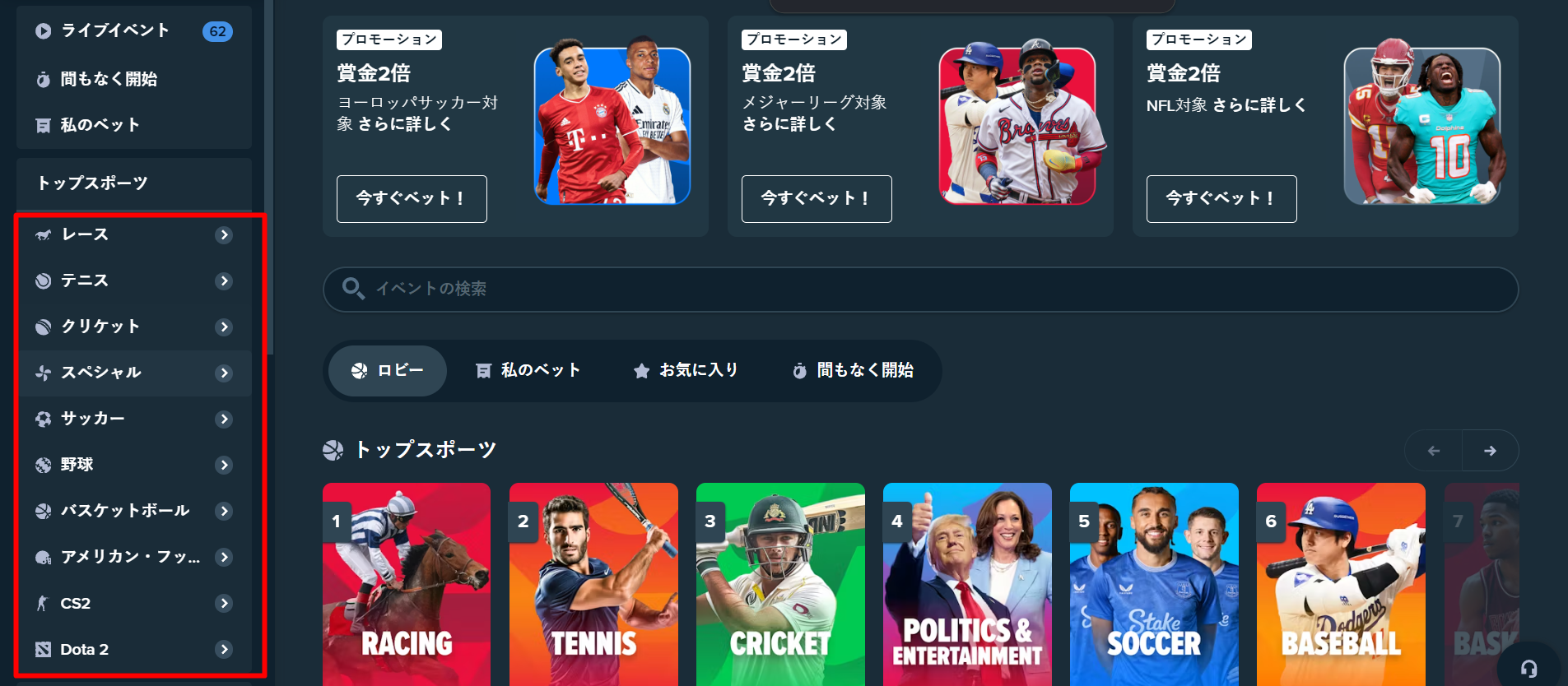The image size is (1568, 686).
Task: Tap 今すぐベット on the メジャーリーグ promotion
Action: (817, 198)
